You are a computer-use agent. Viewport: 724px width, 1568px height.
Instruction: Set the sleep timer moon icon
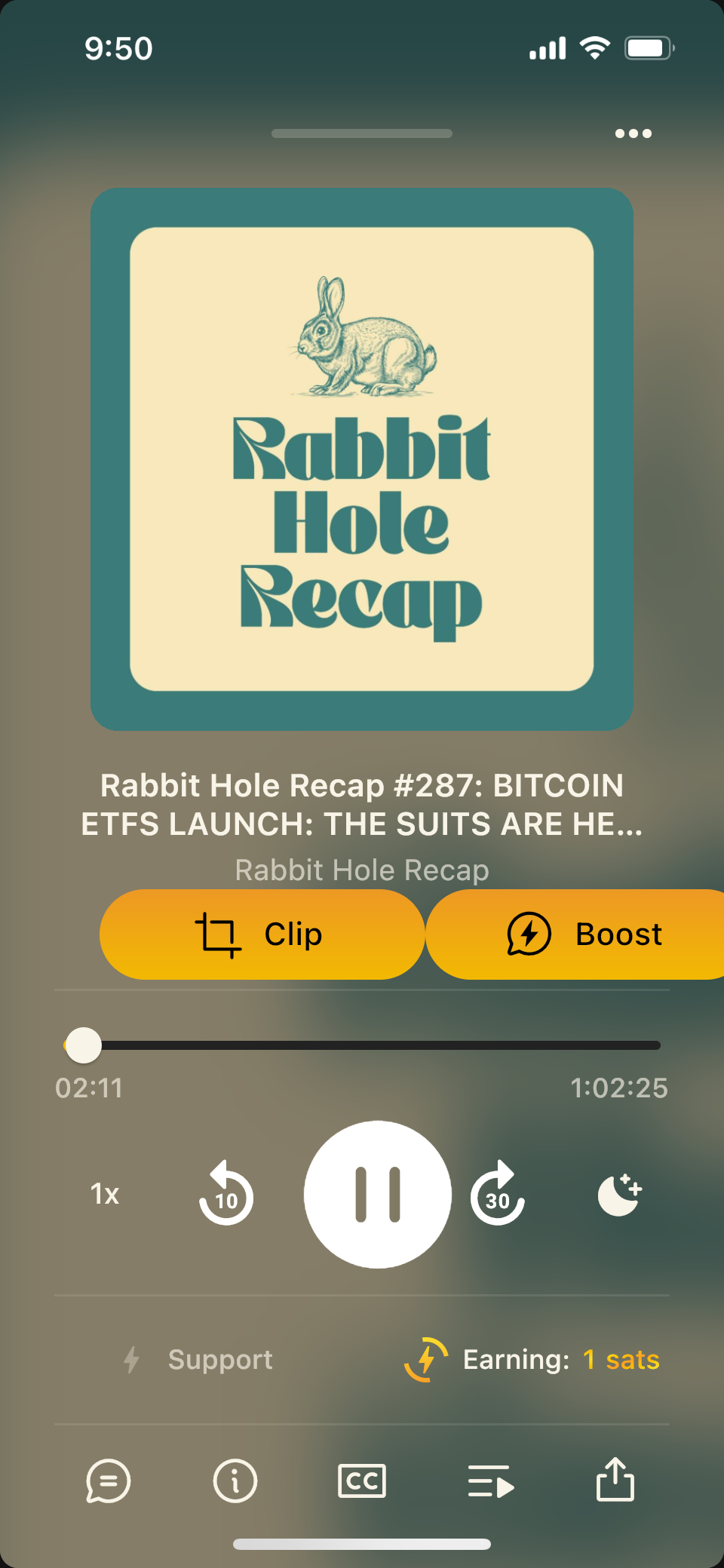619,1194
